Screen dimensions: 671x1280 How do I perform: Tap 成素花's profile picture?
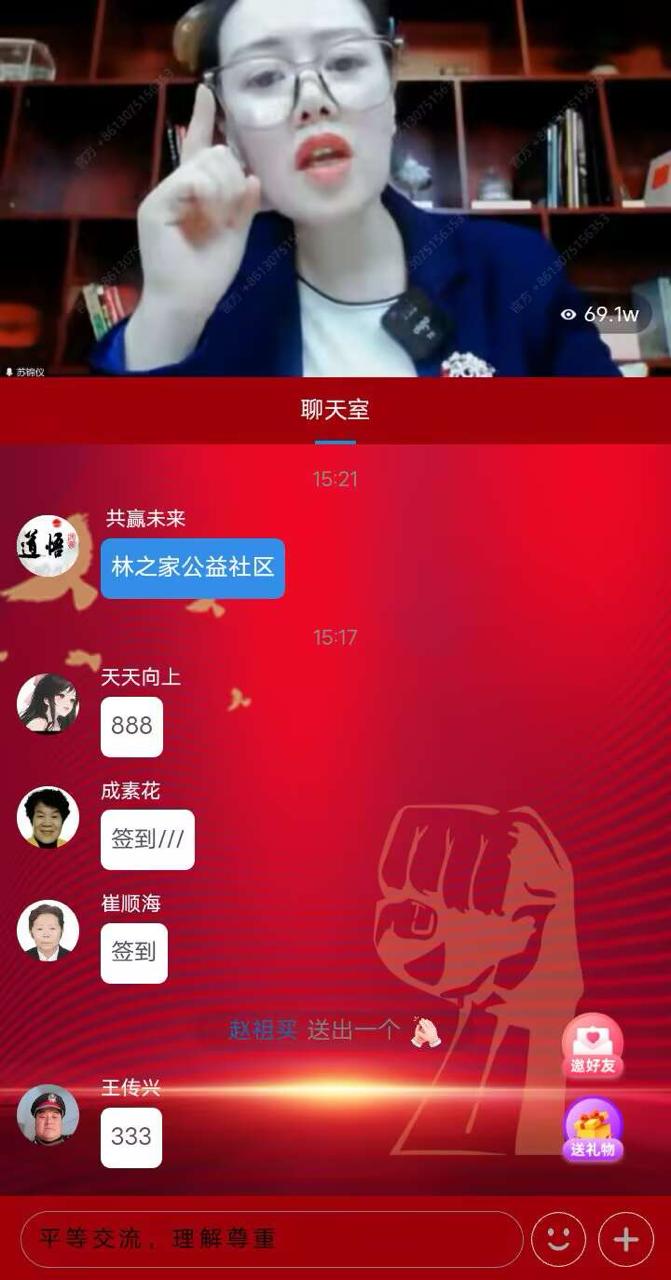coord(47,817)
